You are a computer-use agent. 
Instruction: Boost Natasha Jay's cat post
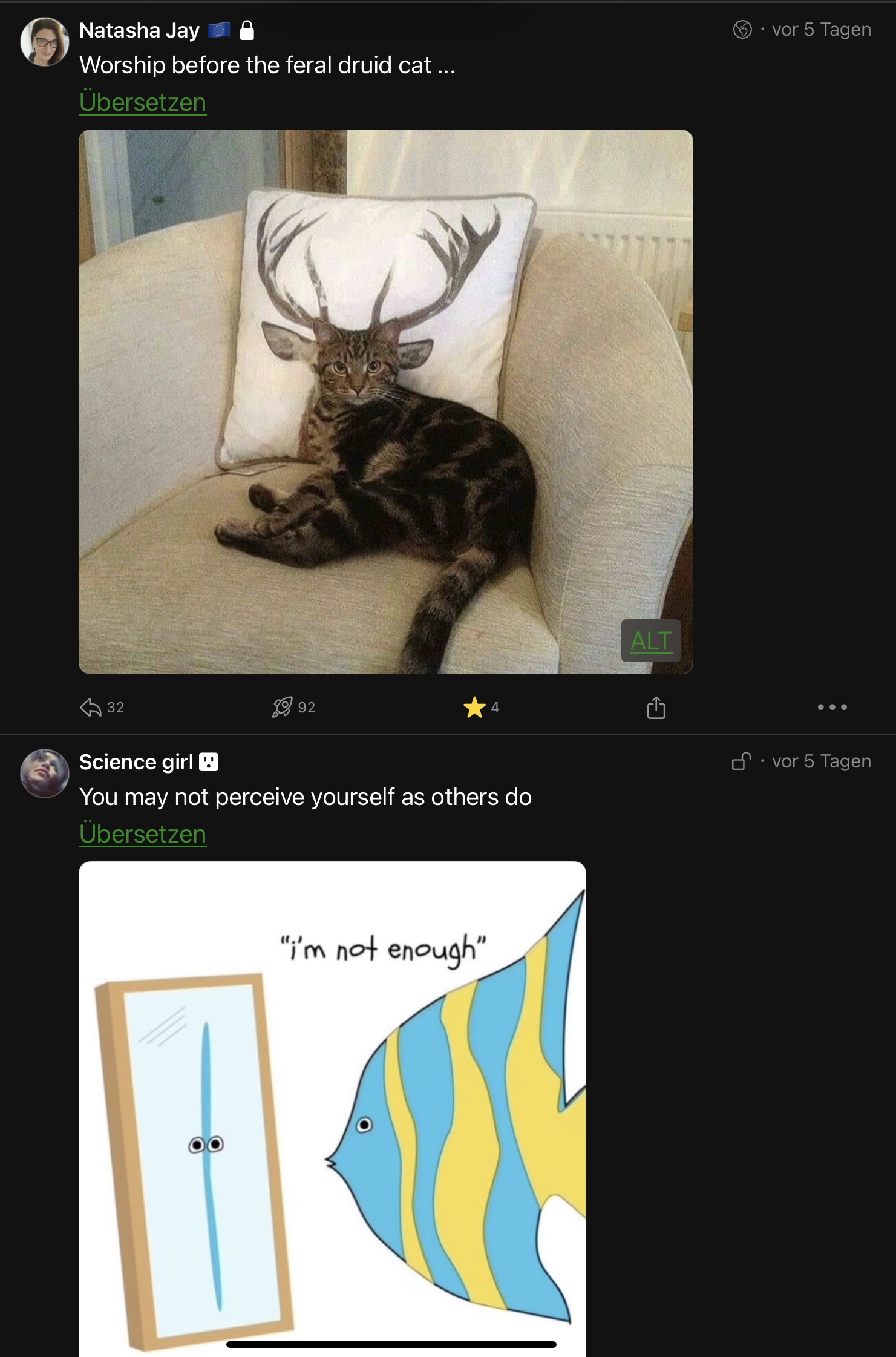click(283, 707)
